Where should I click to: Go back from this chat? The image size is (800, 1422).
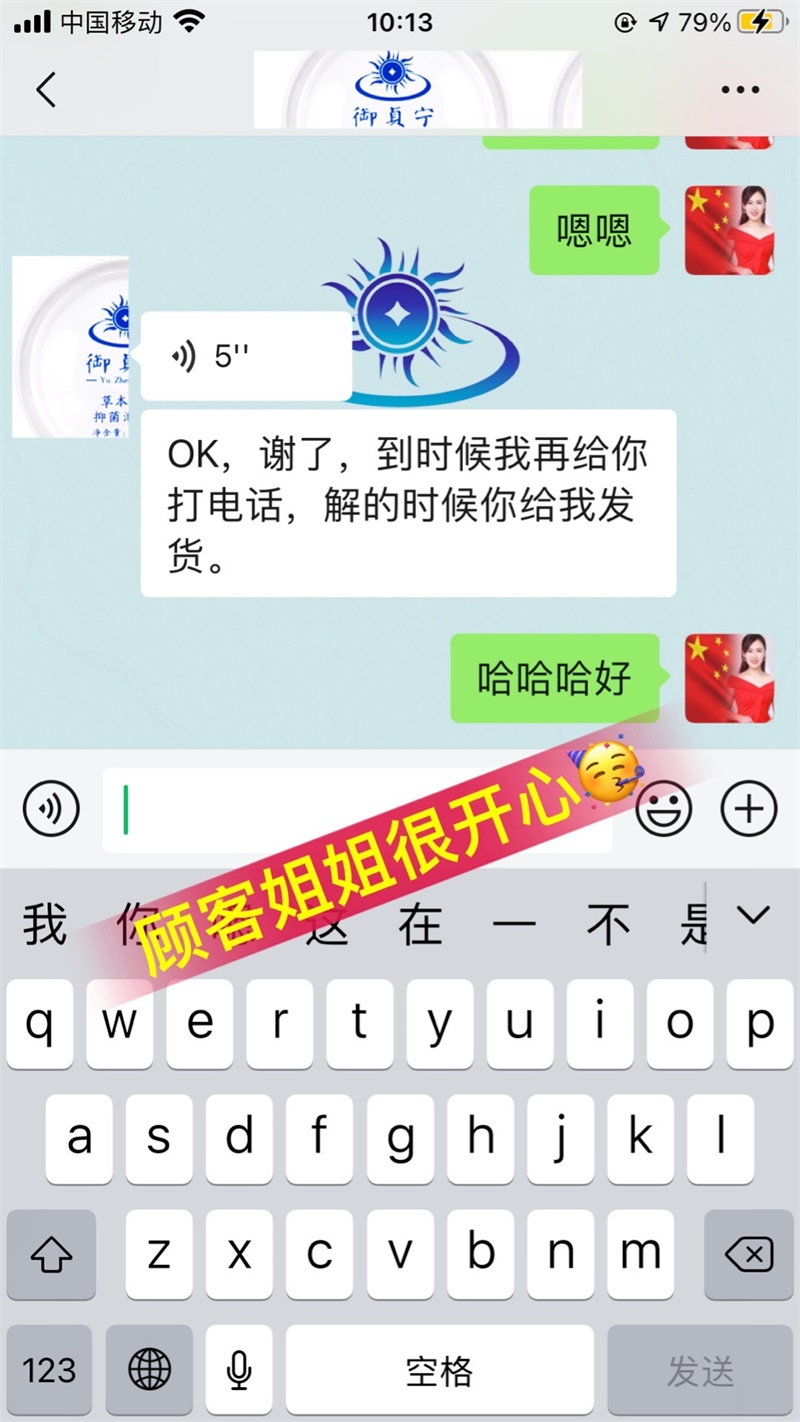[45, 90]
